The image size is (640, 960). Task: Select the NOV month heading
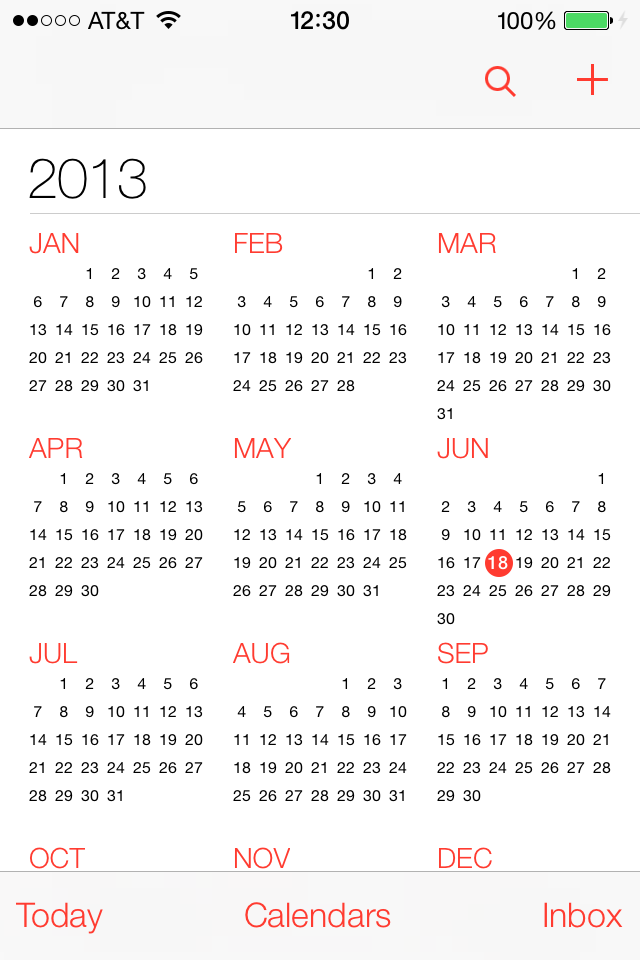coord(262,858)
